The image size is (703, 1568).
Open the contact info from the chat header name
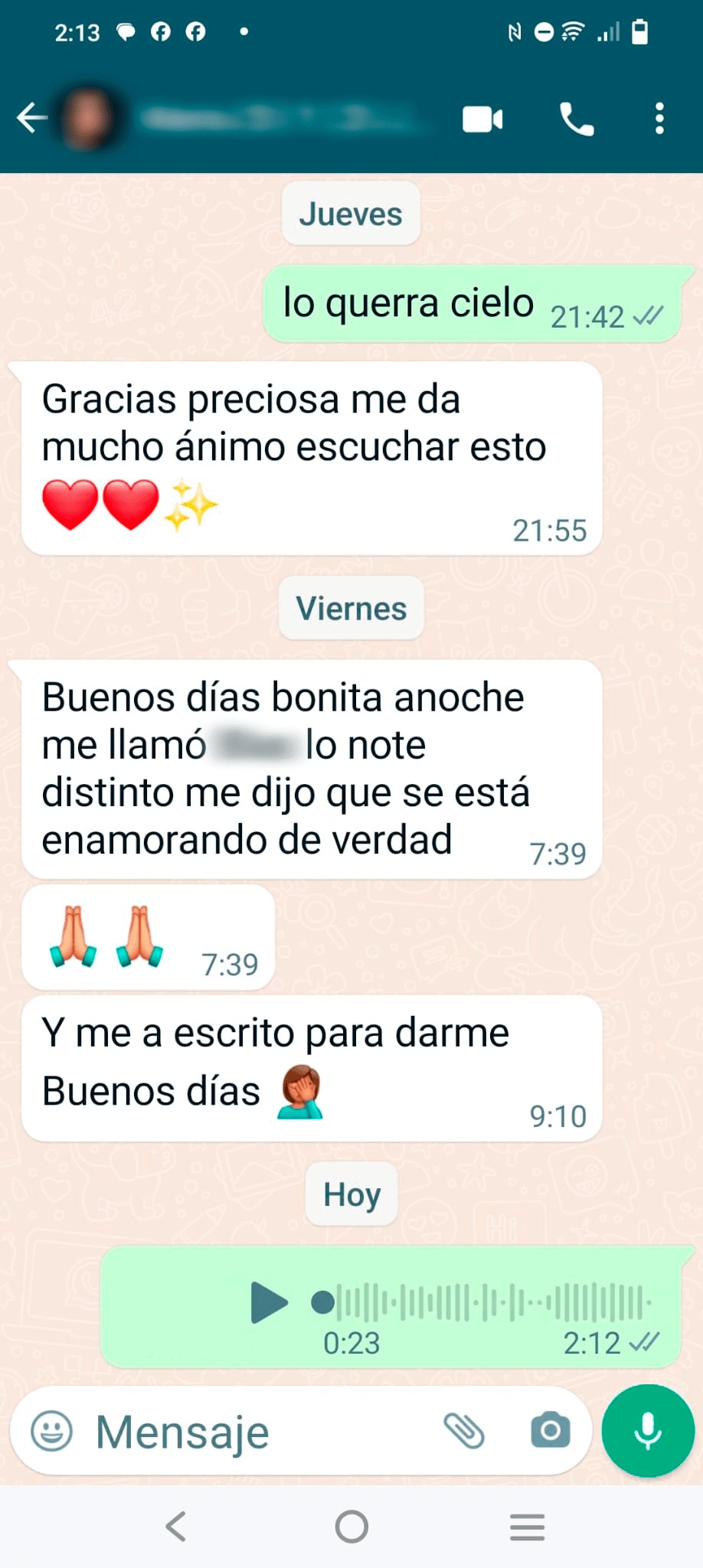pyautogui.click(x=283, y=119)
